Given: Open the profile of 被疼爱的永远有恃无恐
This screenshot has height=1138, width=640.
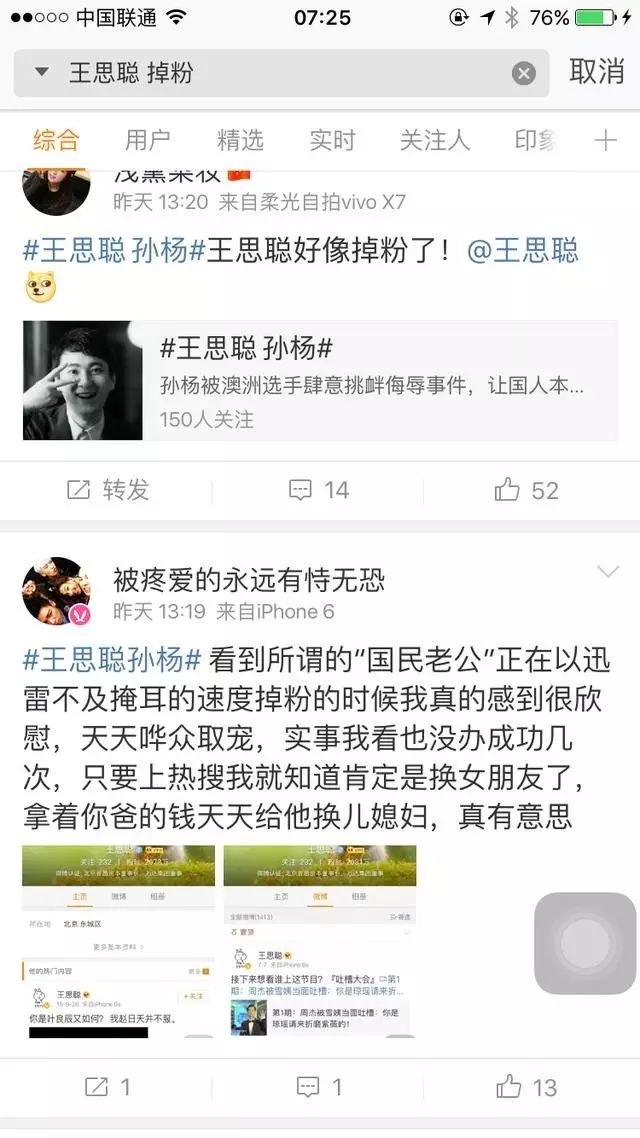Looking at the screenshot, I should coord(57,591).
